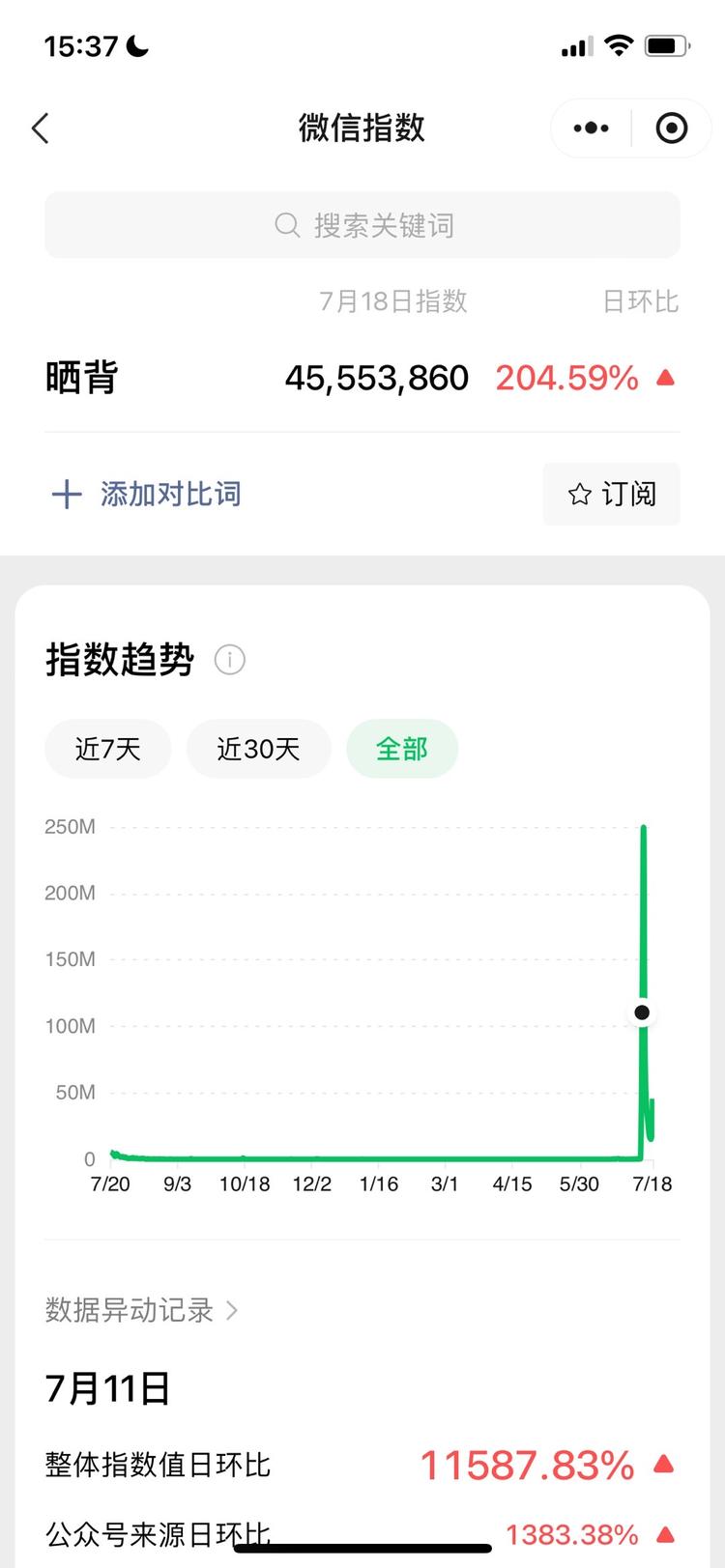Tap the red up-triangle beside 204.59%
Viewport: 725px width, 1568px height.
click(665, 378)
